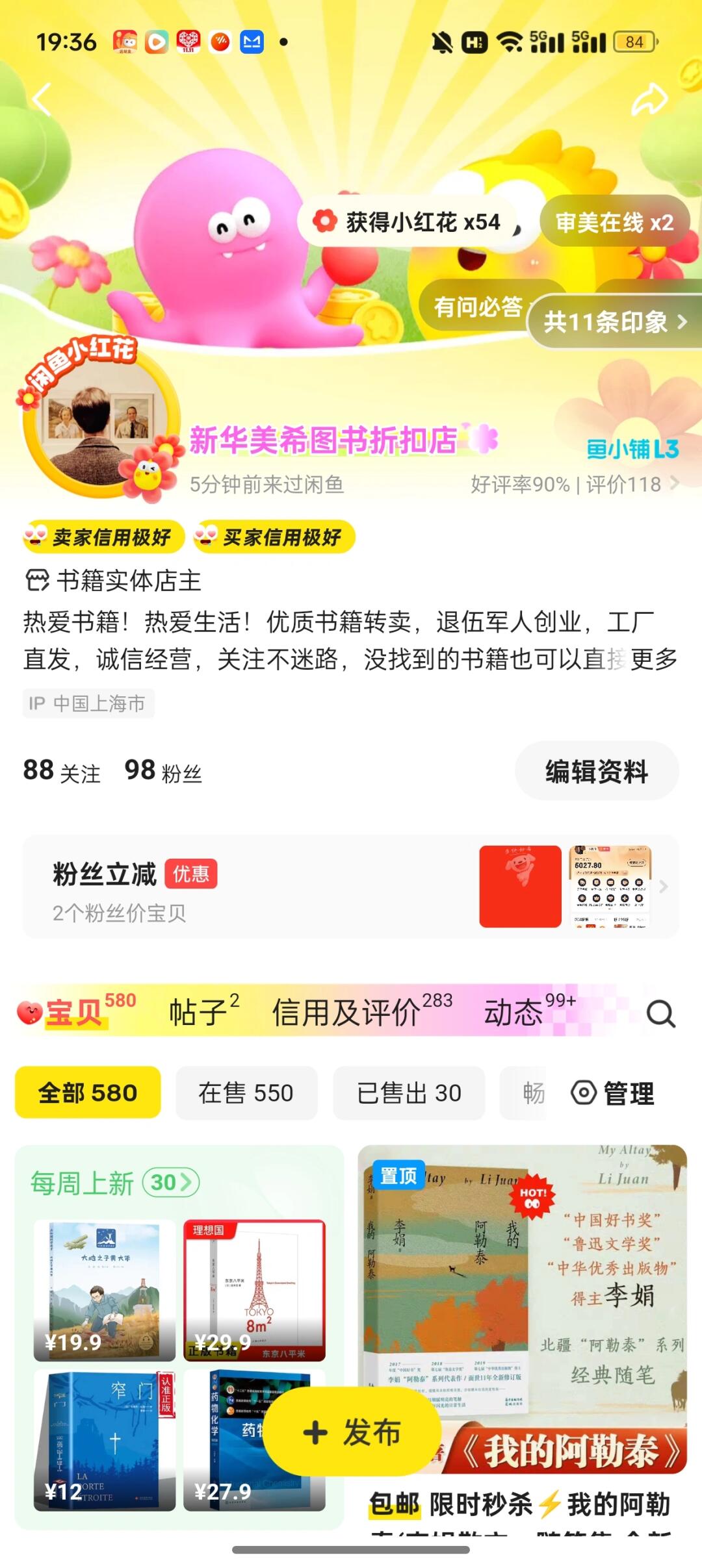Filter by 在售 550 items
This screenshot has width=702, height=1568.
246,1093
